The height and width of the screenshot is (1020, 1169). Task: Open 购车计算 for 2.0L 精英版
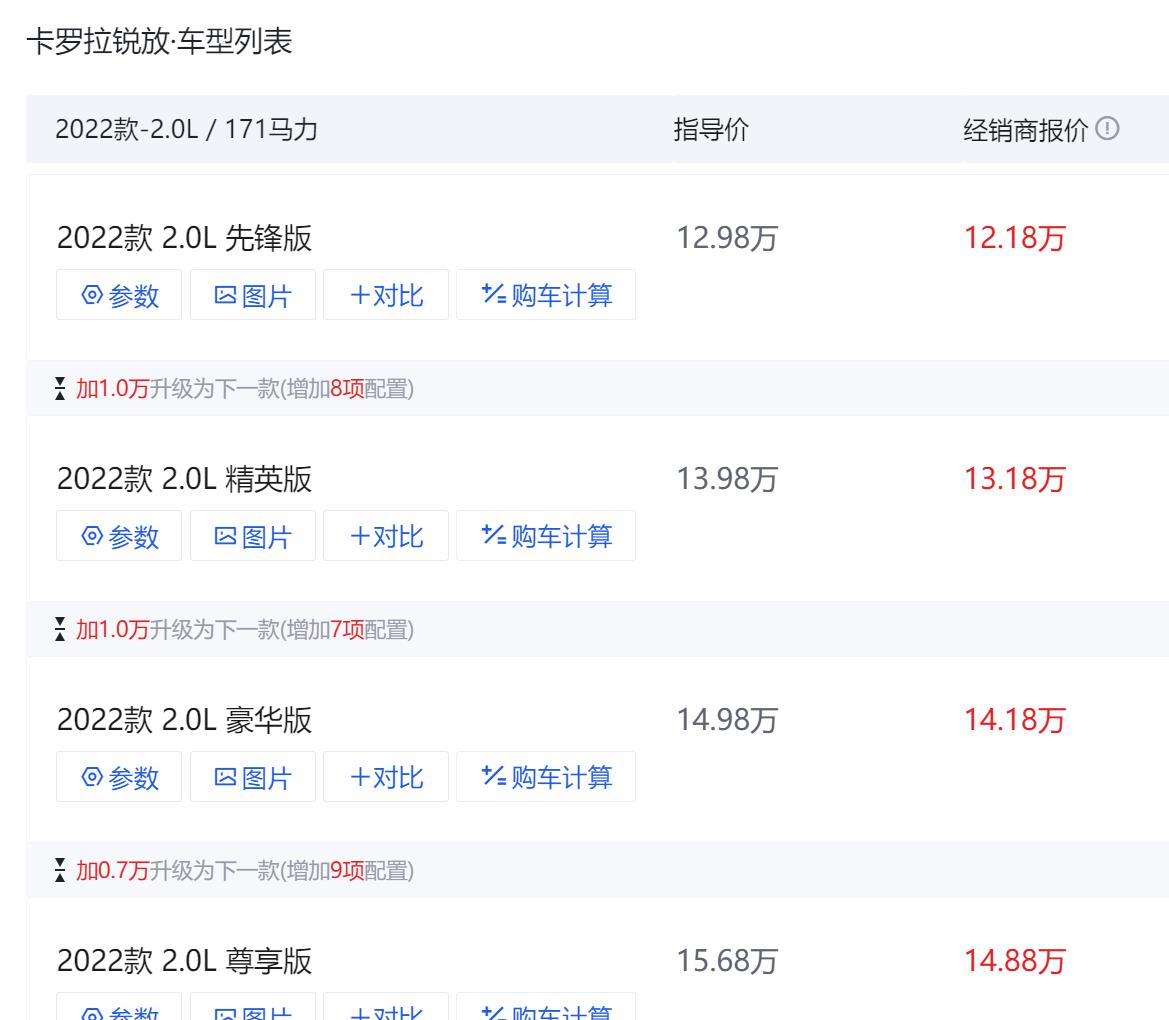(x=546, y=536)
